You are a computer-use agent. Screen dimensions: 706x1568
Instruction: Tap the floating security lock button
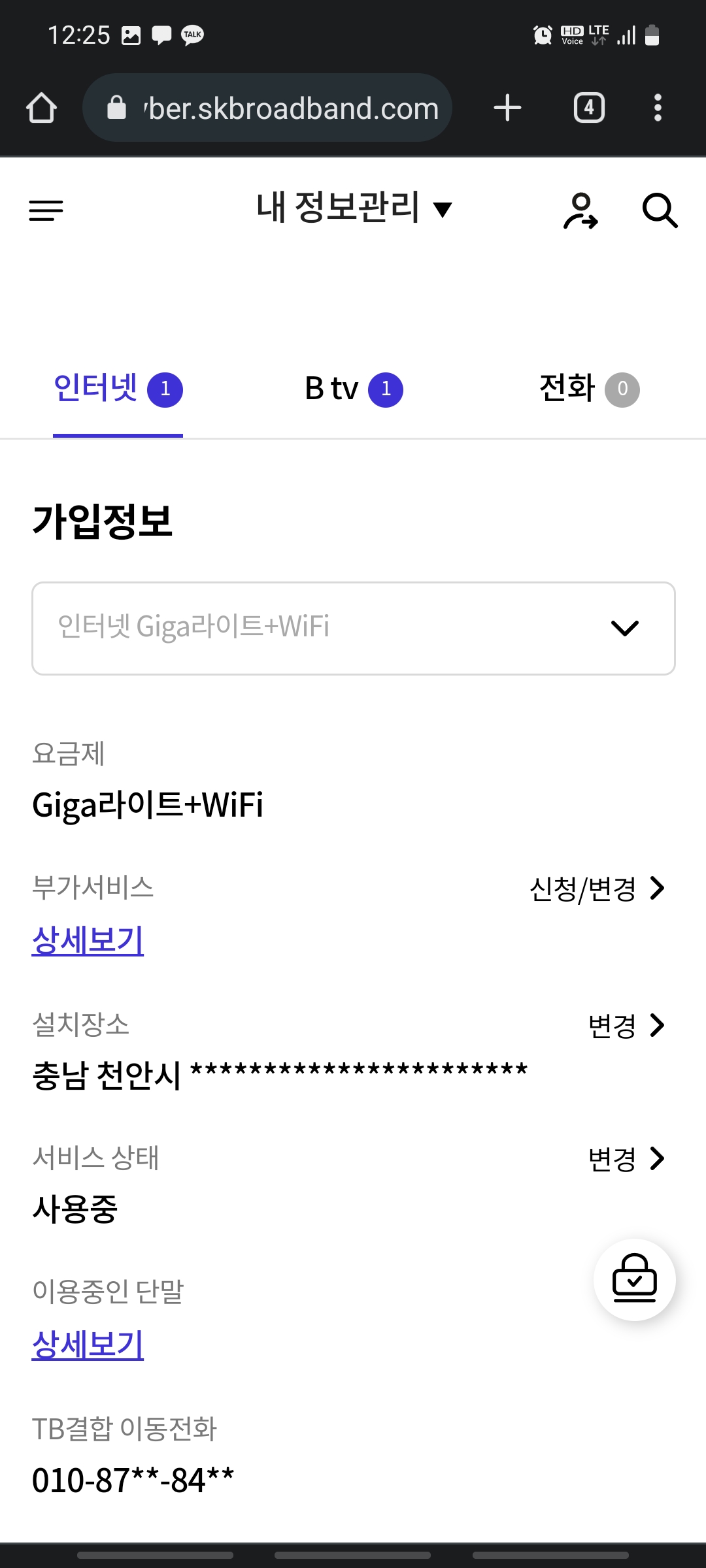(x=634, y=1279)
